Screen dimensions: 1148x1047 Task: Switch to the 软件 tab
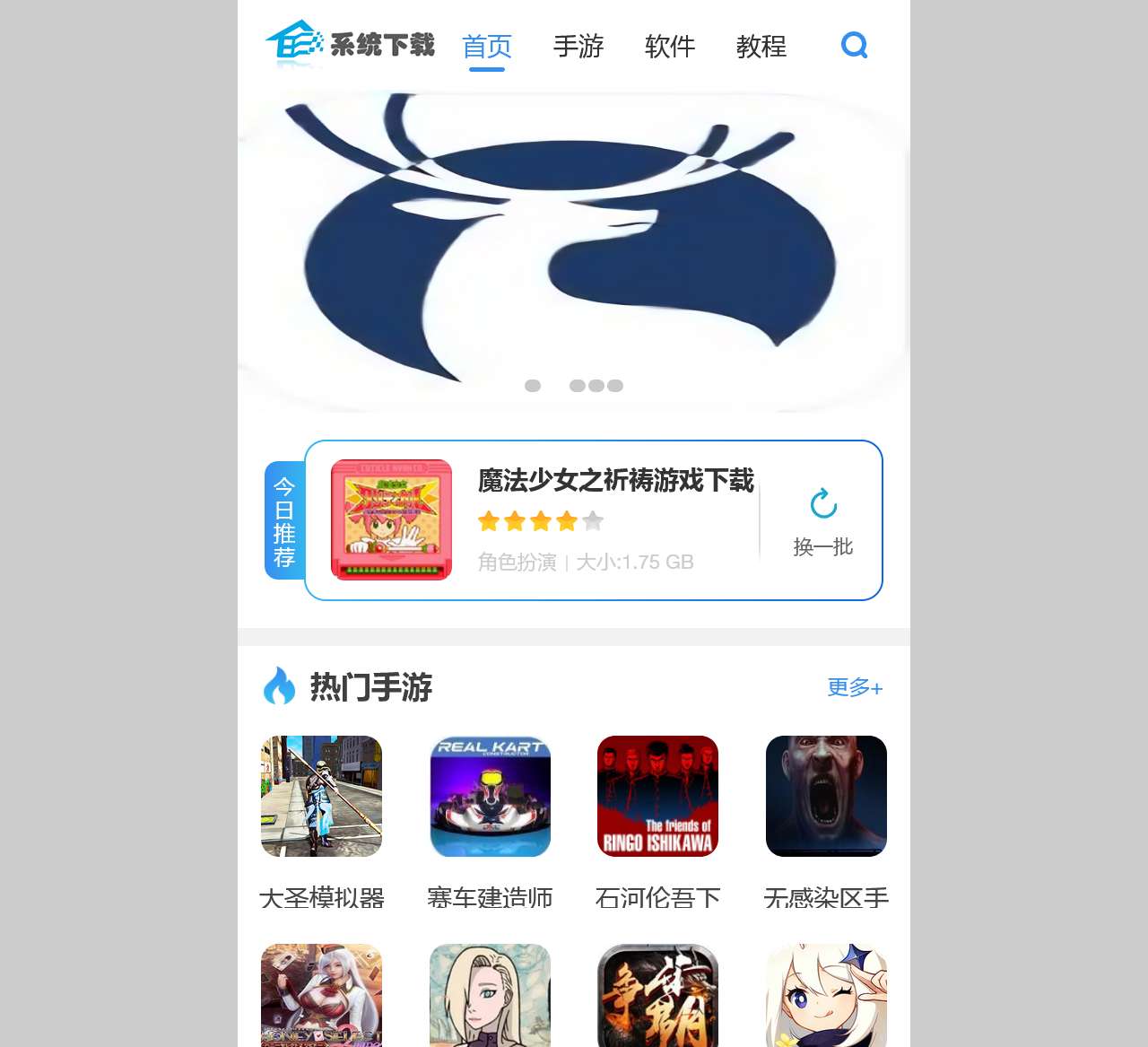coord(670,46)
